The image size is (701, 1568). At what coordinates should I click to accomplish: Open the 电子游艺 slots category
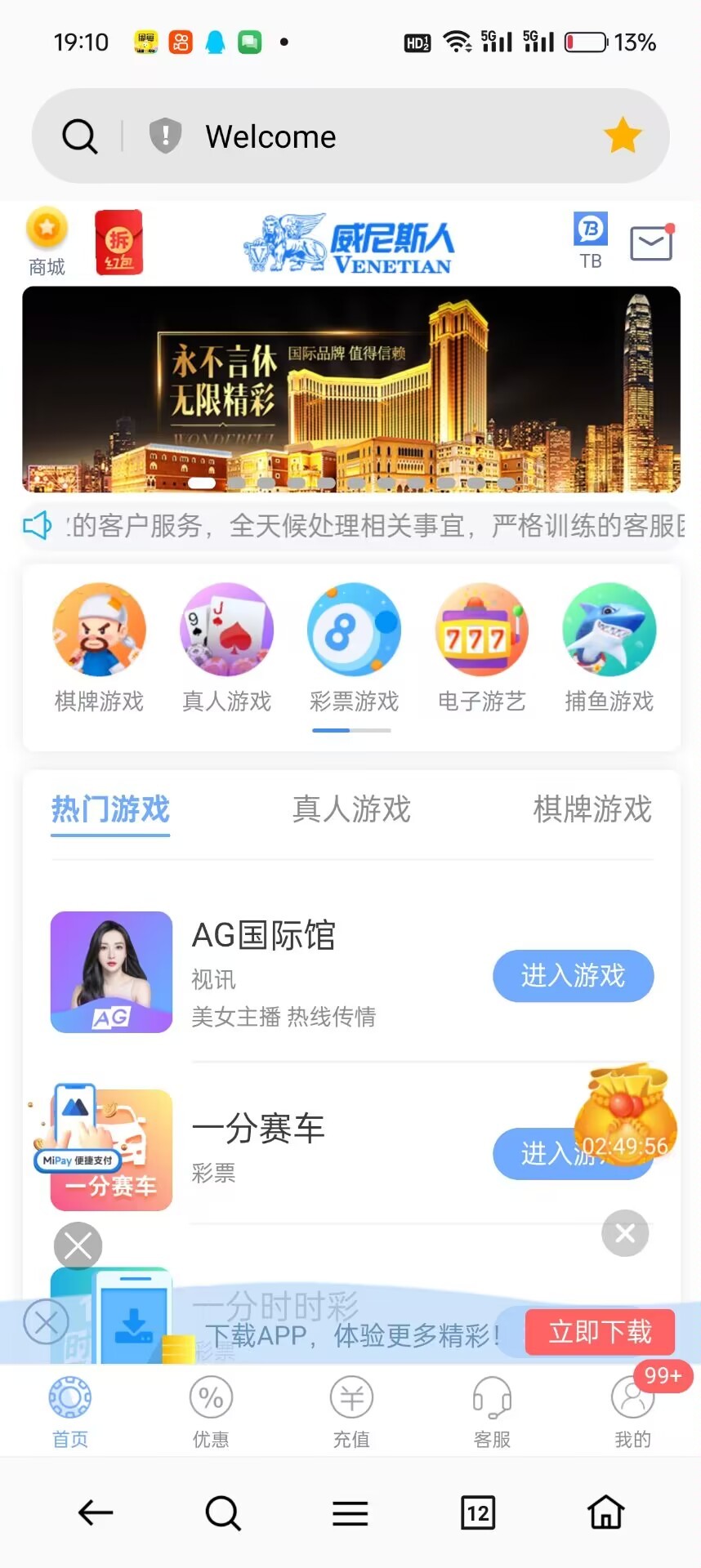(481, 647)
